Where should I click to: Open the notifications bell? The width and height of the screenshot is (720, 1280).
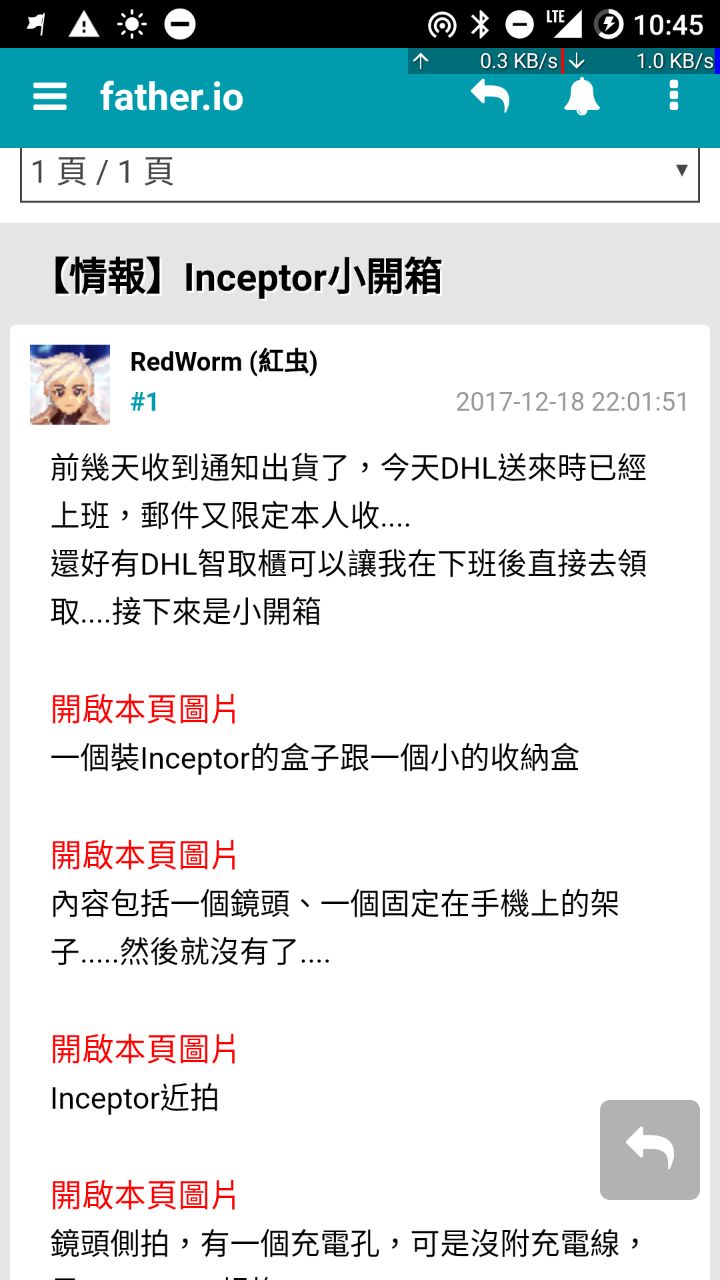tap(581, 97)
